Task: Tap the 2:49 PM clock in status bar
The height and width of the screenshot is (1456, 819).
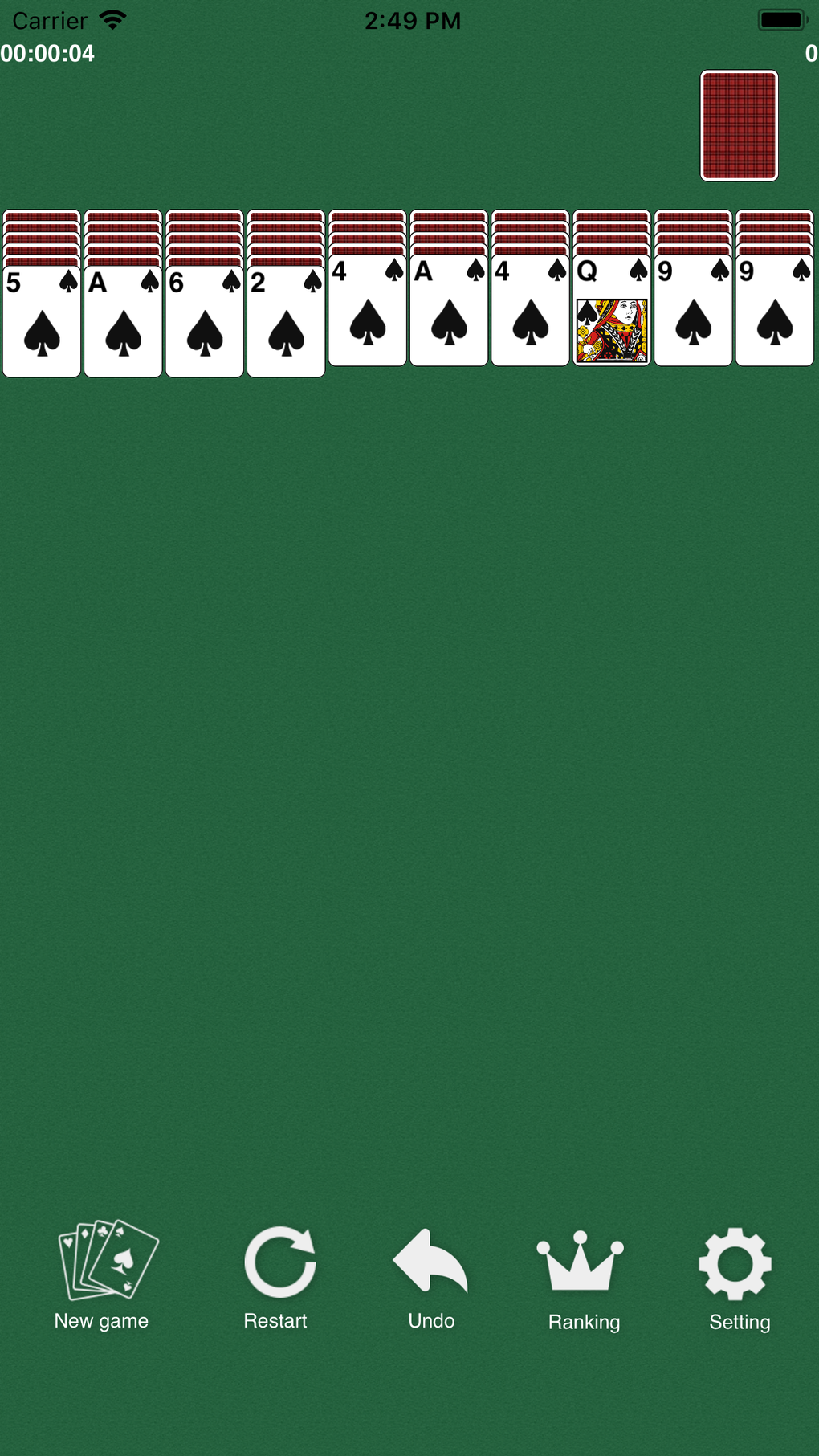Action: [413, 20]
